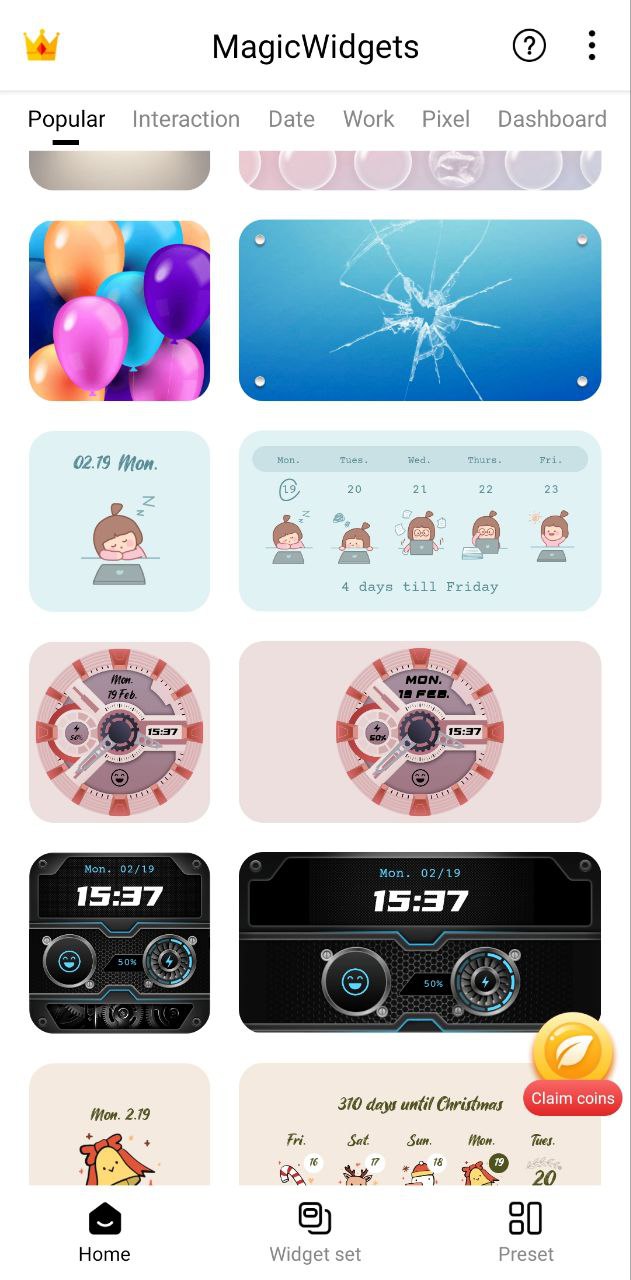
Task: Select the Work tab
Action: click(369, 119)
